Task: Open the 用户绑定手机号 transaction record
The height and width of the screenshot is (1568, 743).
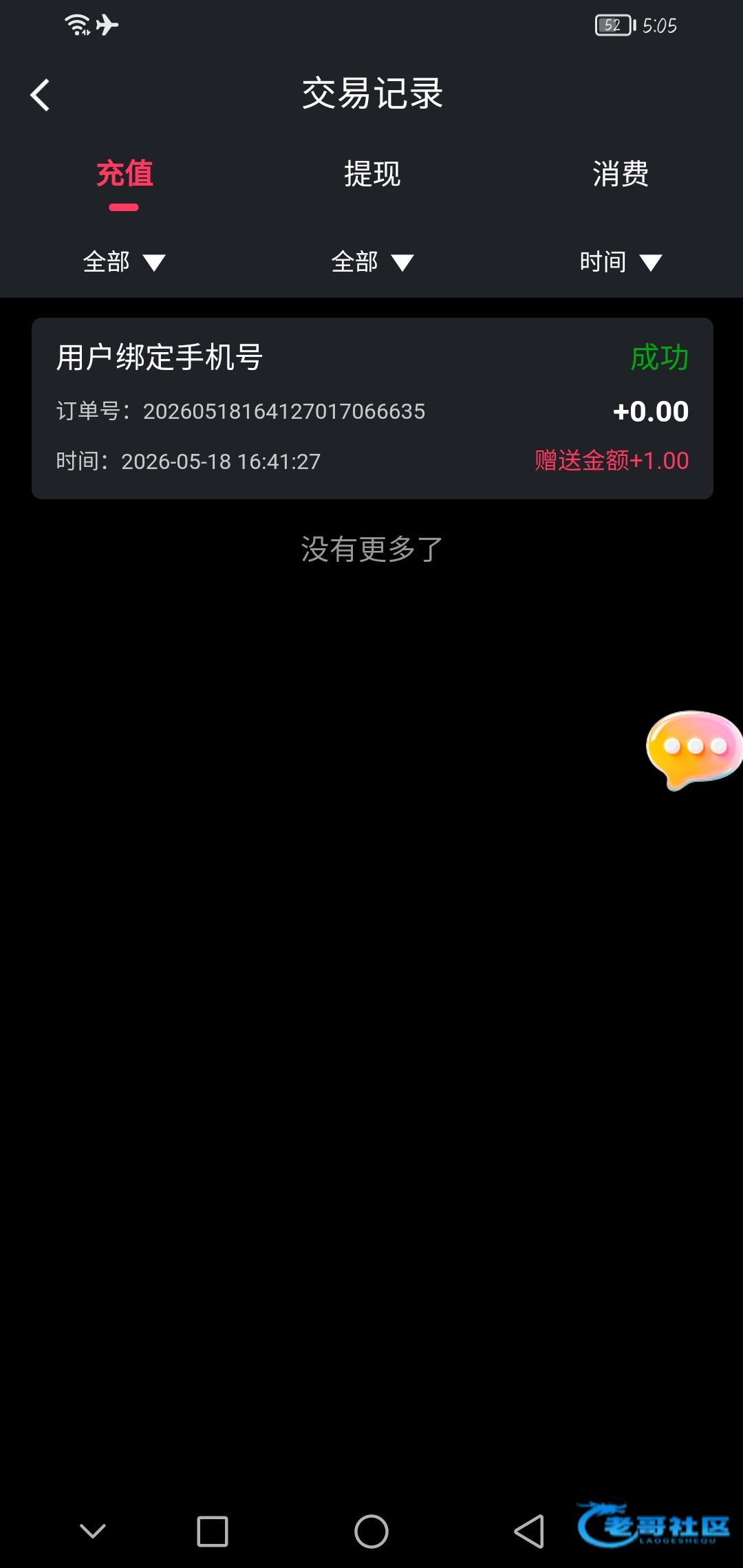Action: click(x=372, y=409)
